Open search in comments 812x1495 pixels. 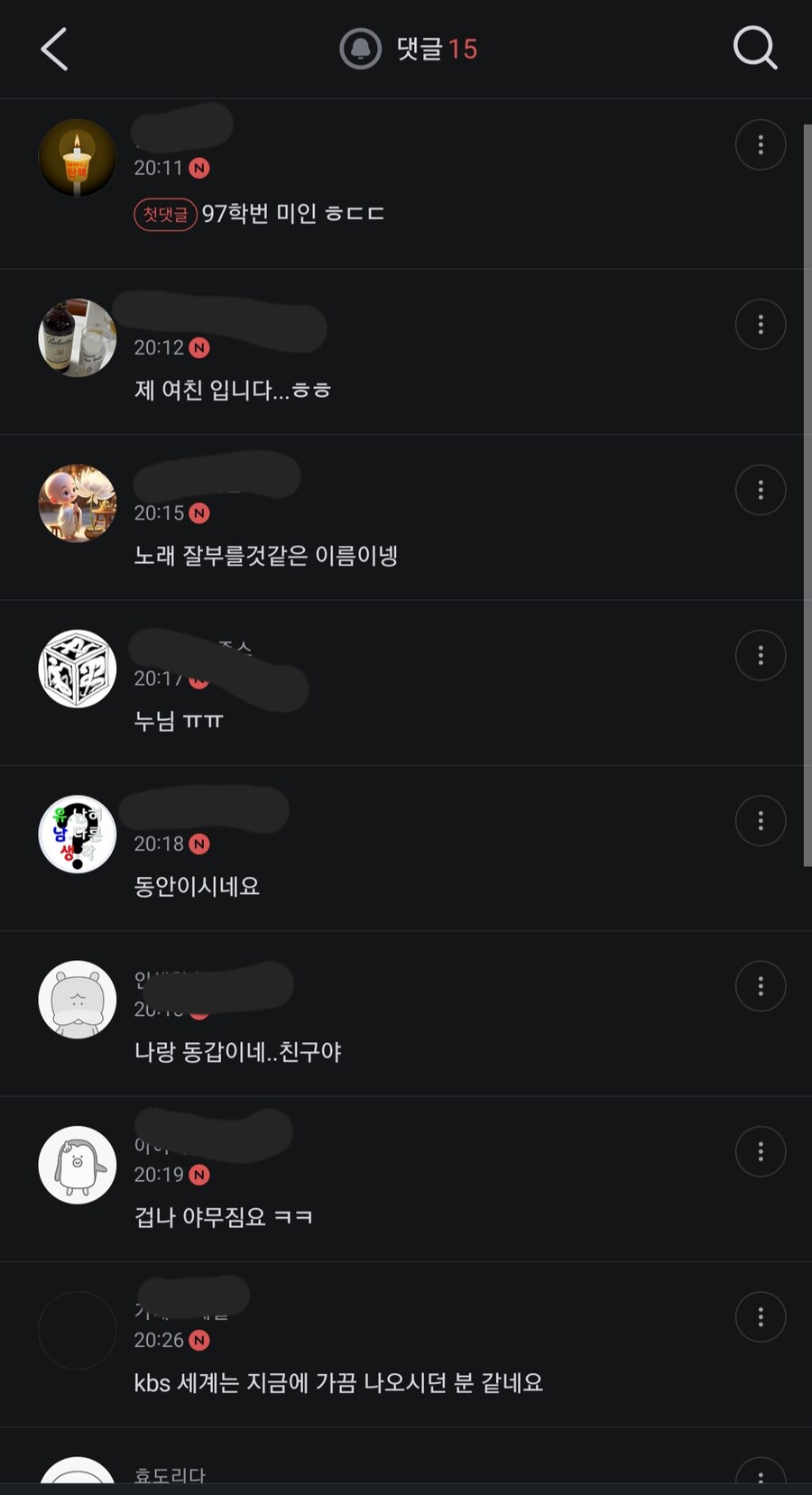(754, 48)
